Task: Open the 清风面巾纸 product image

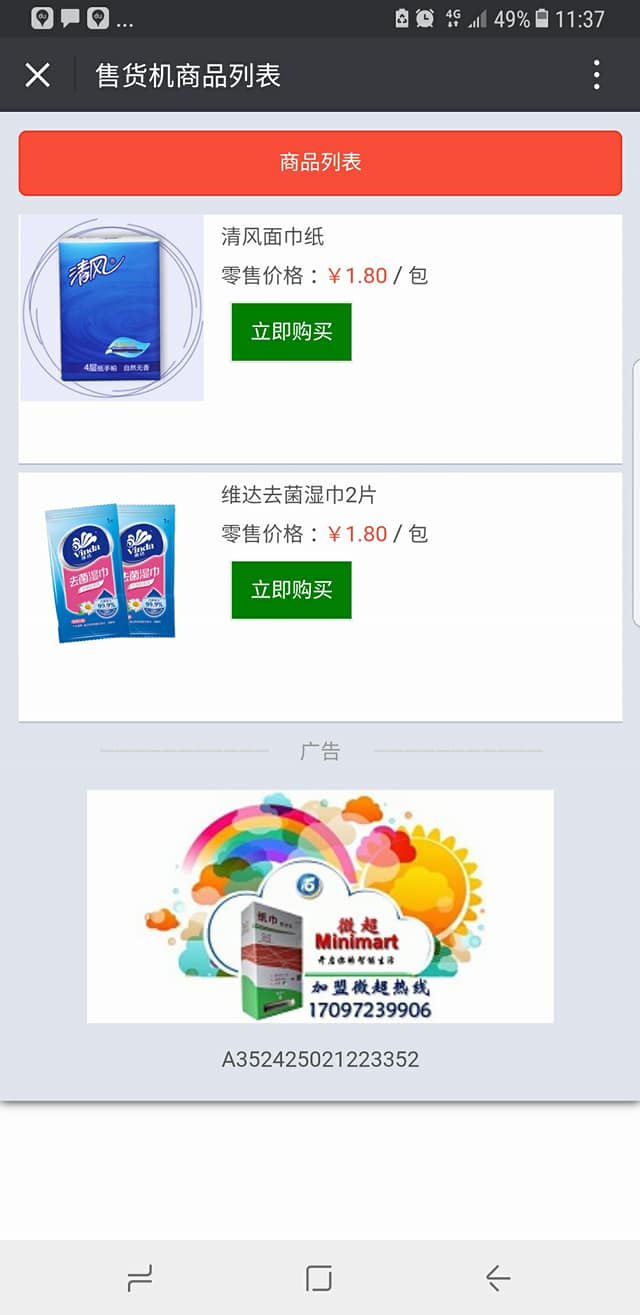Action: 112,308
